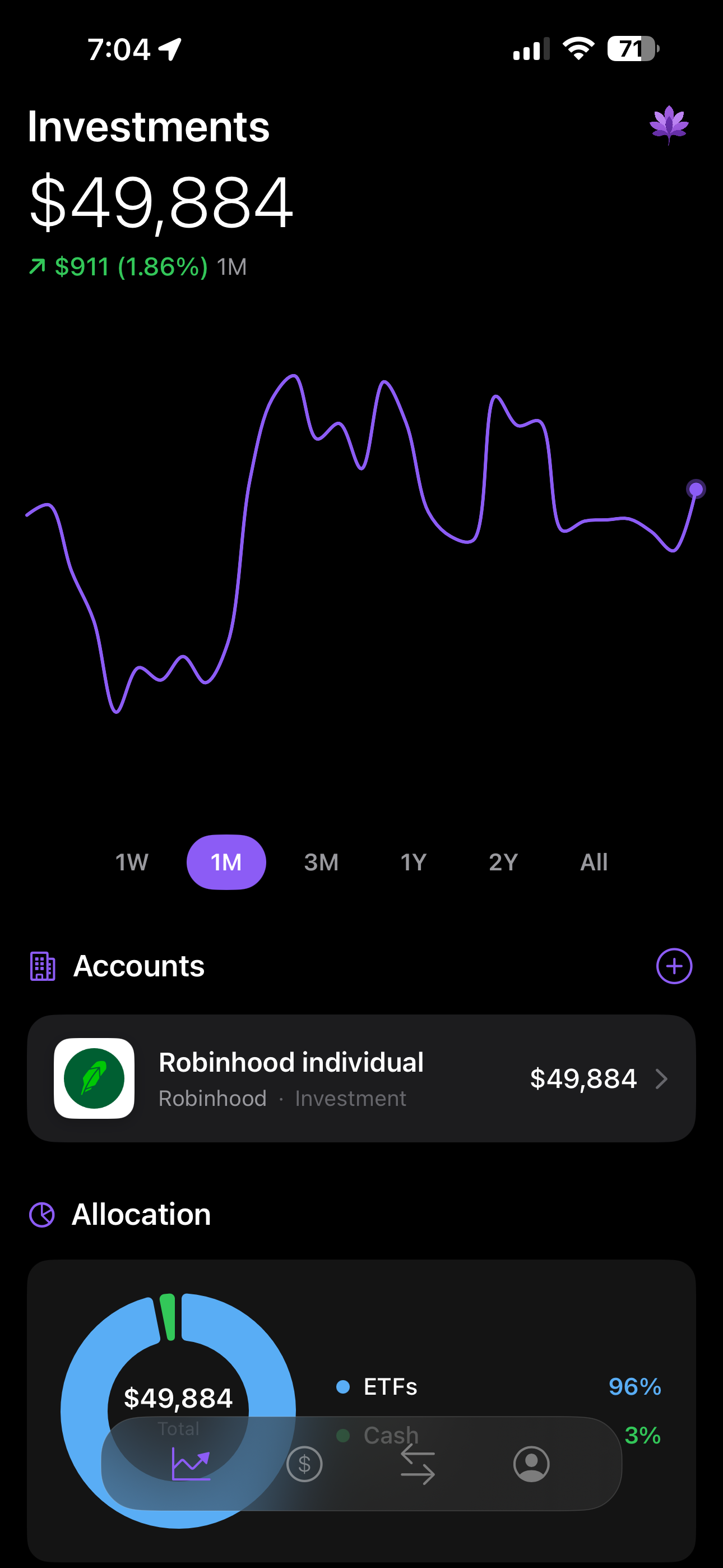Click the Allocation pie chart icon
This screenshot has height=1568, width=723.
point(42,1214)
